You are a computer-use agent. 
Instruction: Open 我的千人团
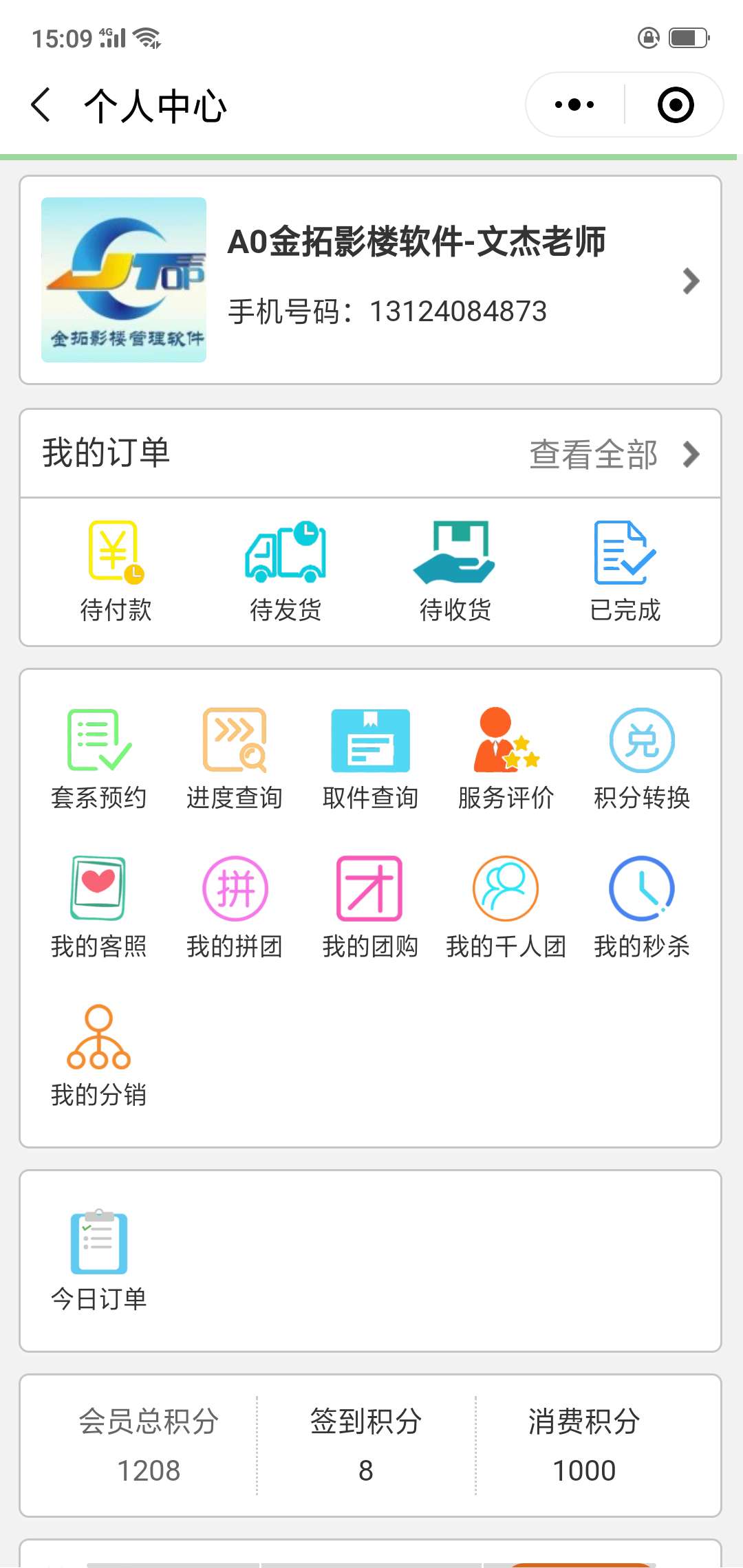pos(506,908)
